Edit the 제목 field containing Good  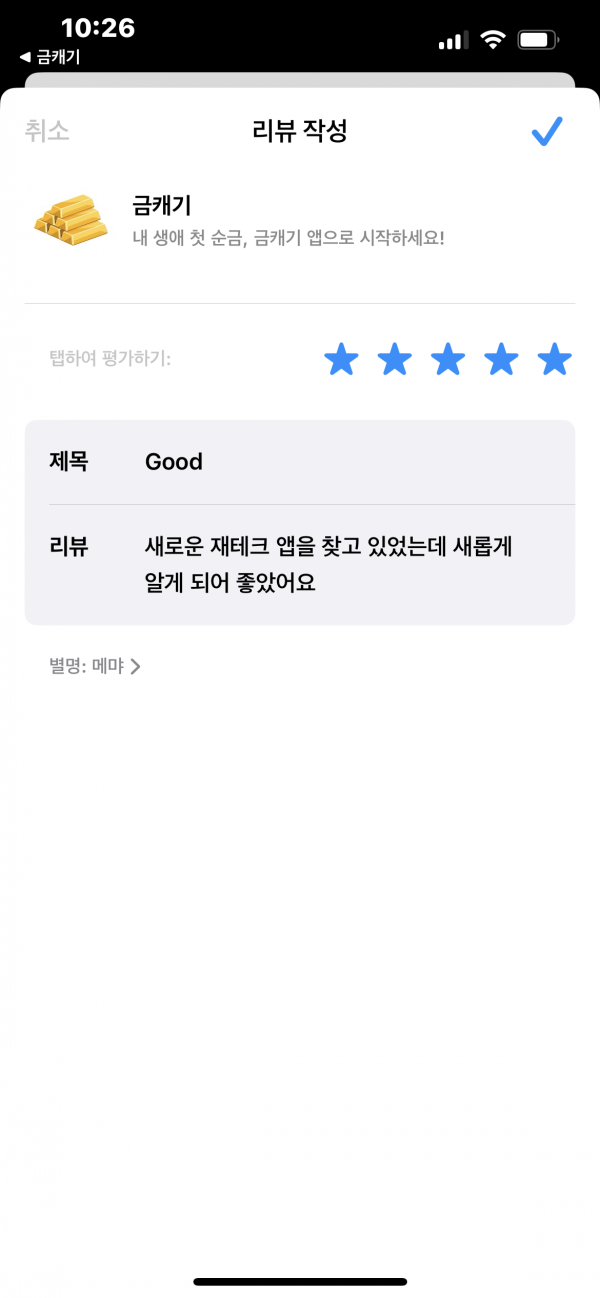pos(300,462)
